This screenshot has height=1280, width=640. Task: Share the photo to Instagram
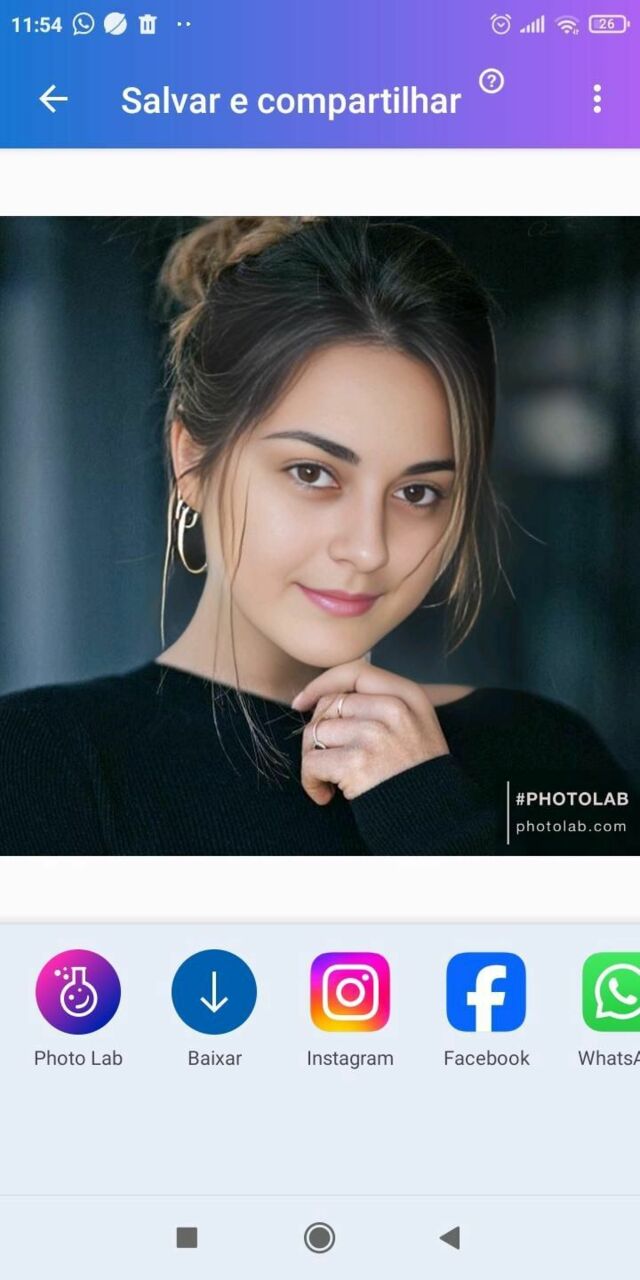(x=350, y=992)
